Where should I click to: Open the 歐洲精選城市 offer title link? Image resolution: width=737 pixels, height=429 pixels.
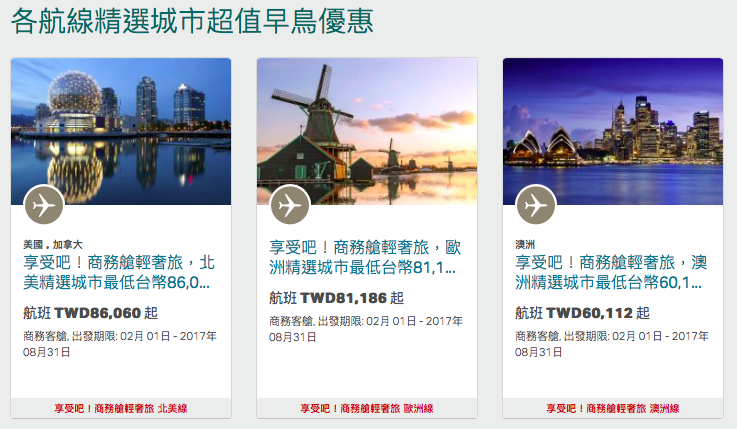click(x=366, y=257)
